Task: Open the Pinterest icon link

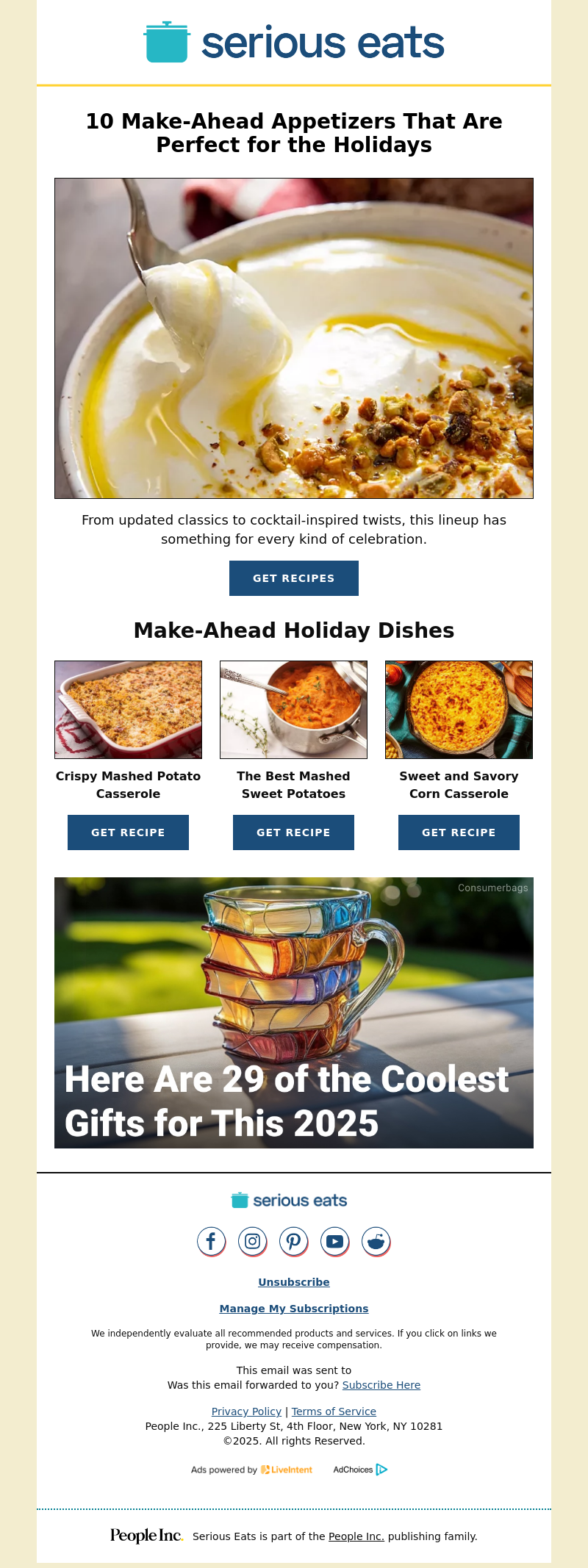Action: click(x=293, y=1241)
